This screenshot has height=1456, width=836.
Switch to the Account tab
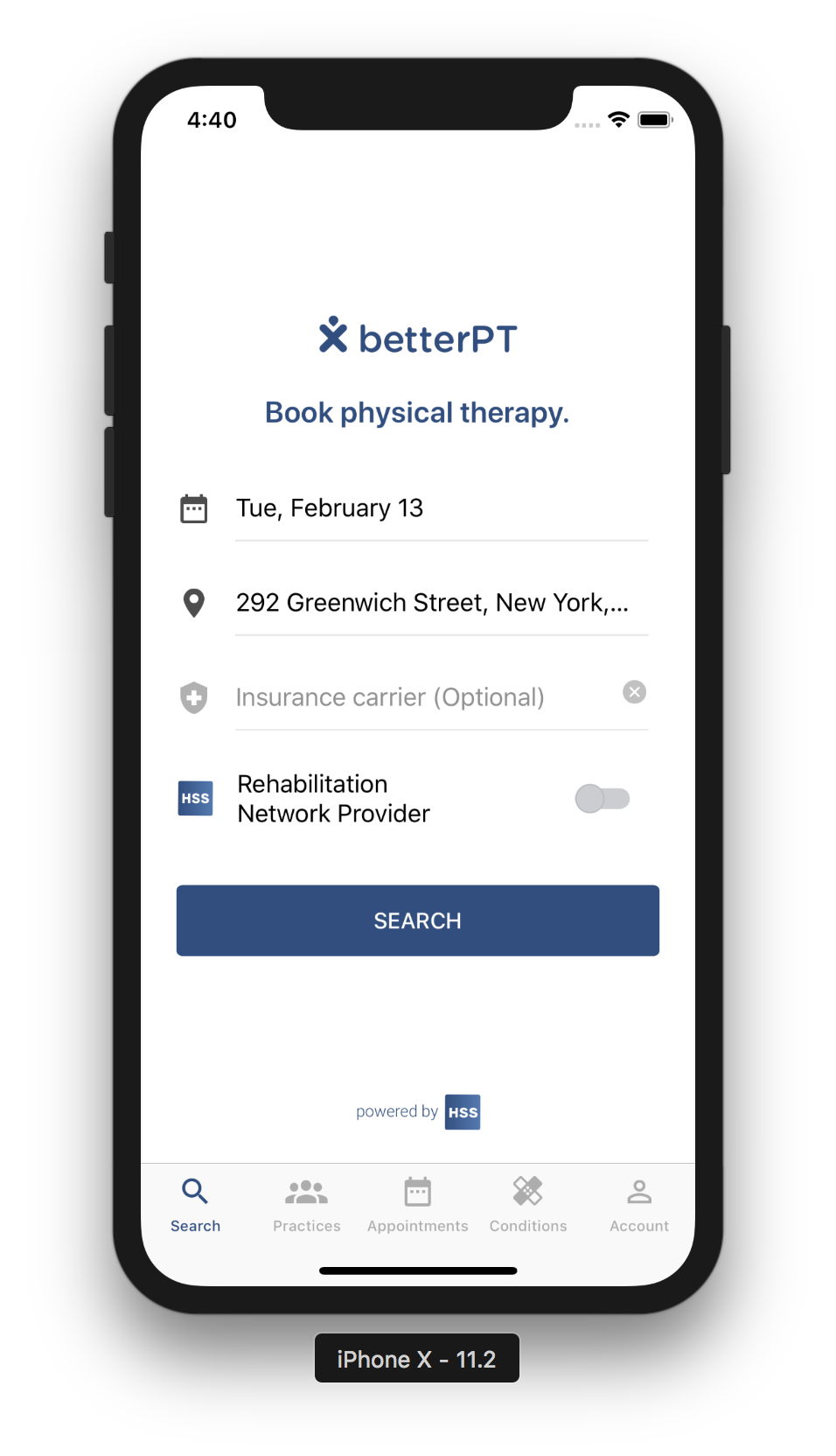[639, 1205]
